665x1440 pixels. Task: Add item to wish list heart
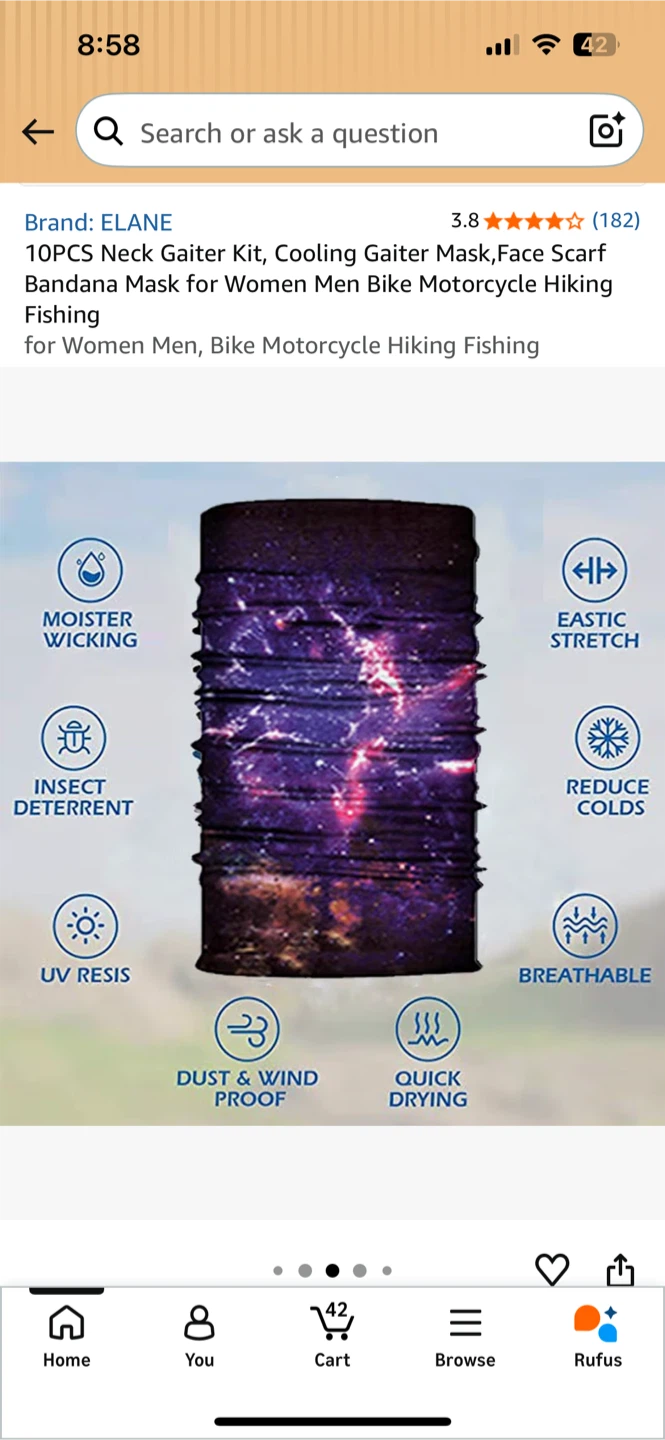[552, 1270]
